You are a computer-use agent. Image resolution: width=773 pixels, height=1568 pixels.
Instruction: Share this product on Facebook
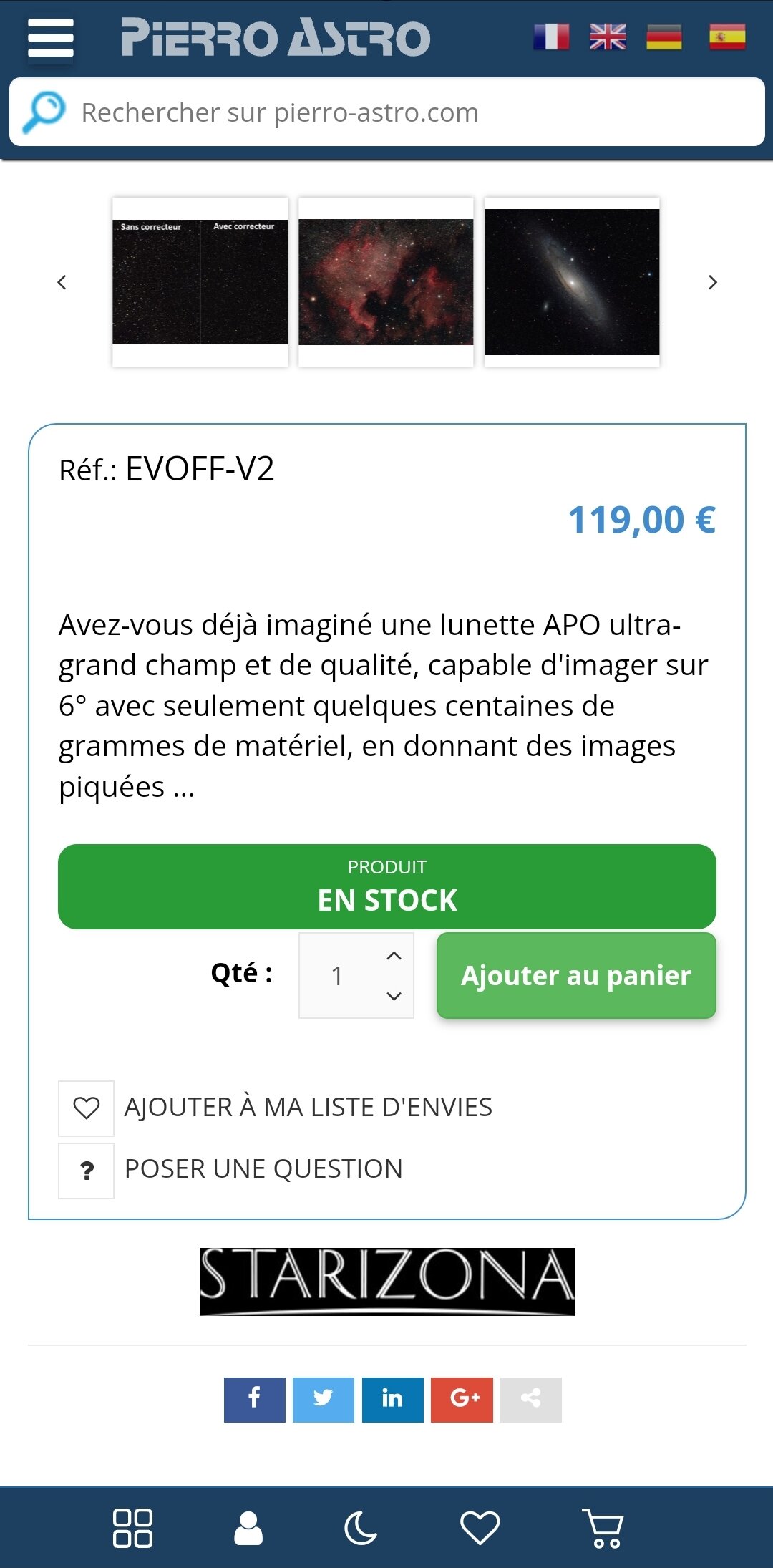point(254,1399)
